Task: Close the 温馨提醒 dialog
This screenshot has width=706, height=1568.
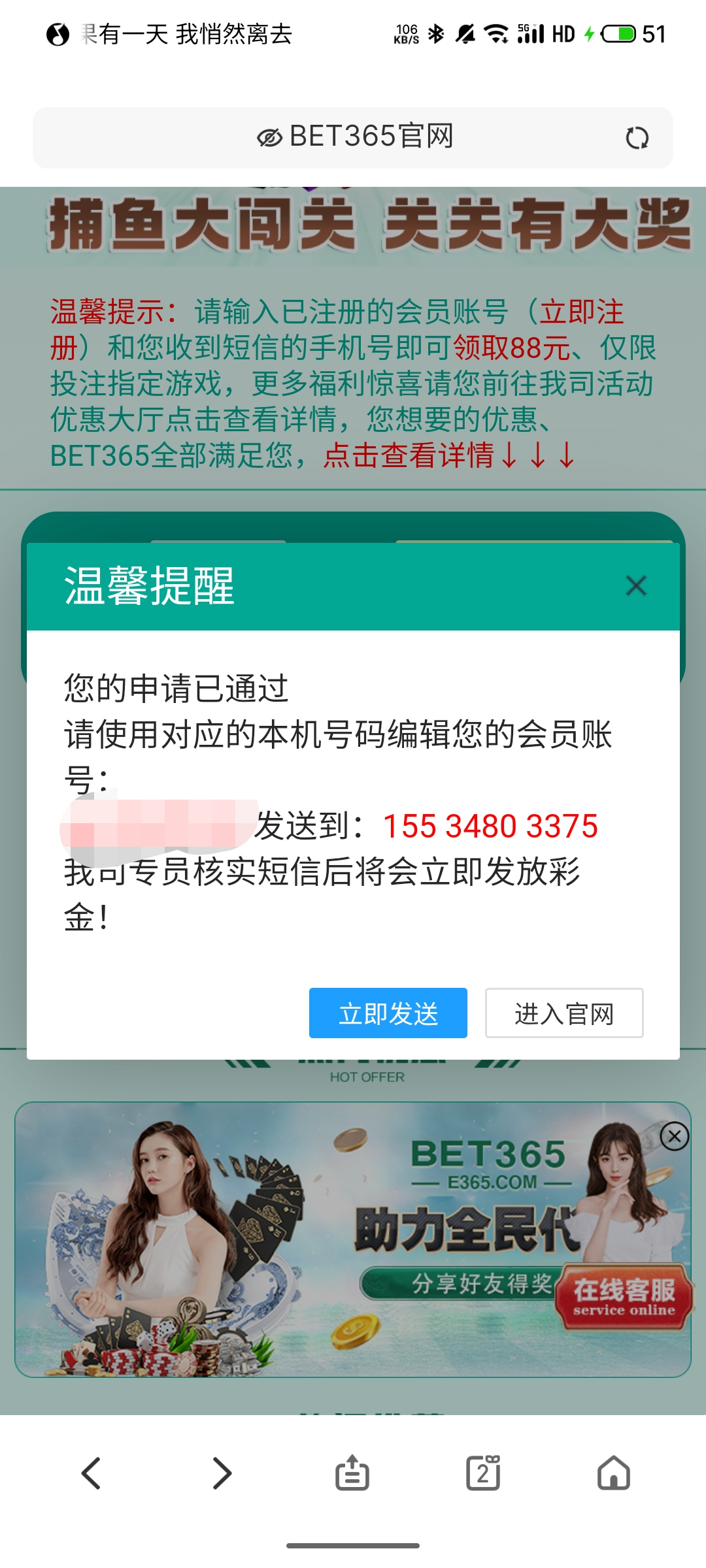Action: 636,585
